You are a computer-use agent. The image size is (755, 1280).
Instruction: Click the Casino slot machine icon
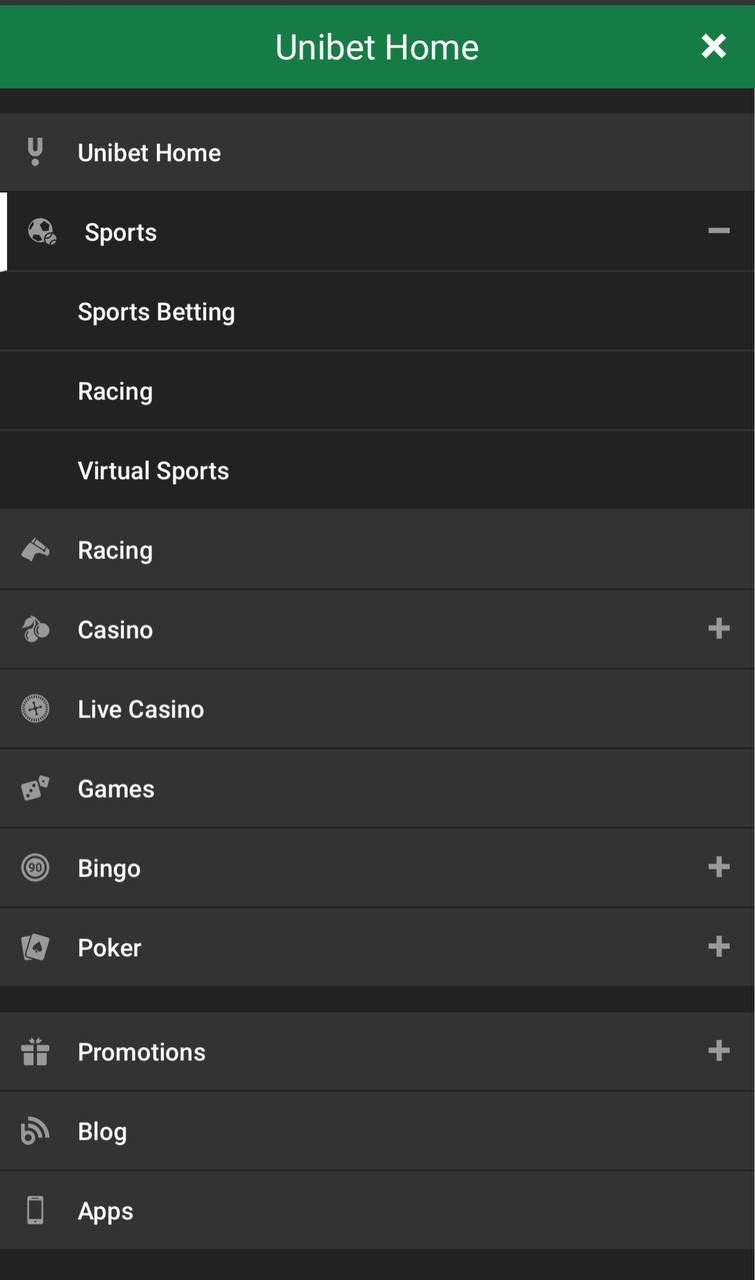[x=36, y=629]
